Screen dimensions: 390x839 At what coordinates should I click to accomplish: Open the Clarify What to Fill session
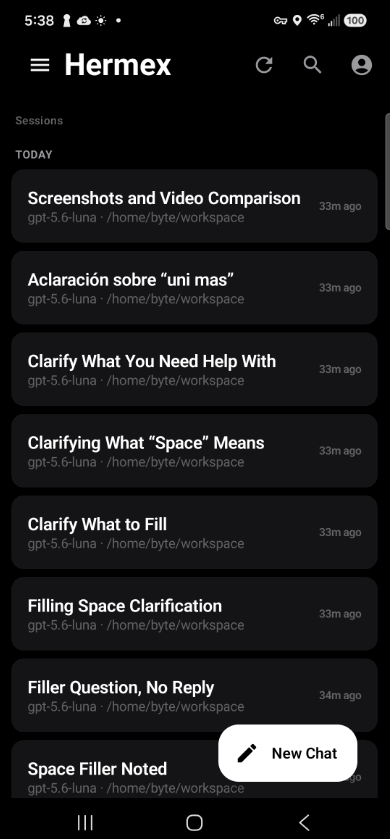pyautogui.click(x=194, y=532)
